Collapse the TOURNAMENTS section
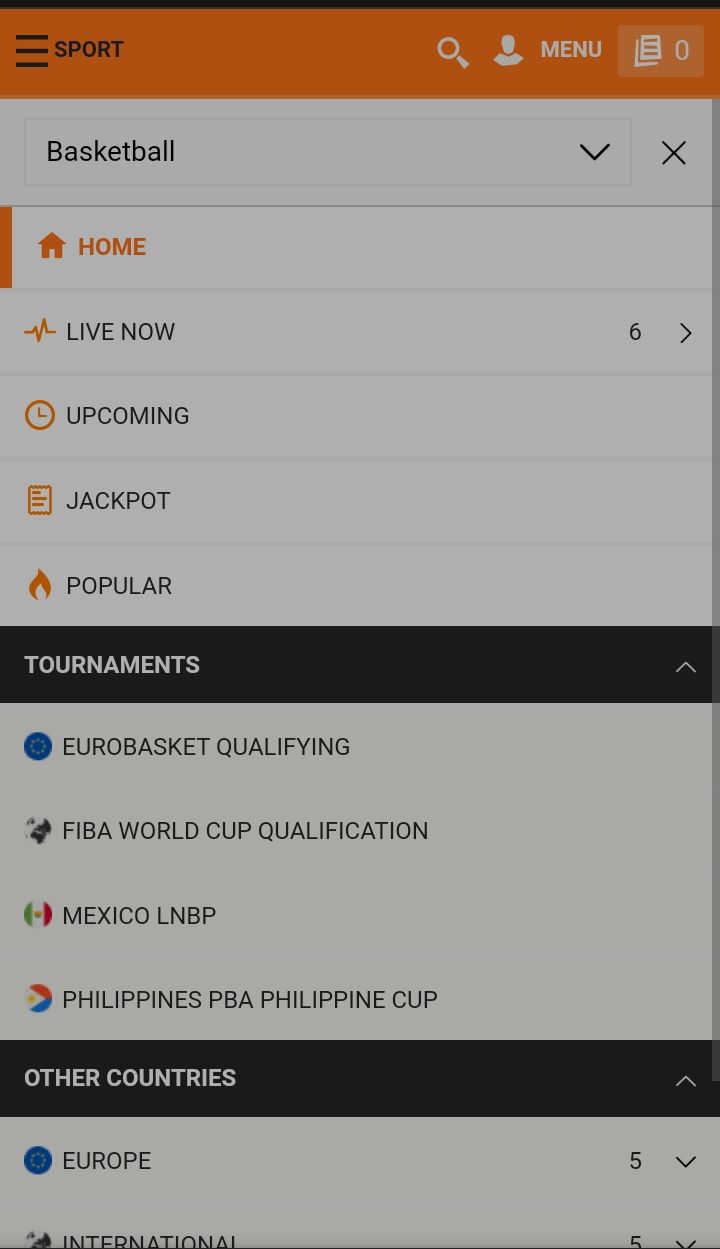The image size is (720, 1249). coord(360,665)
